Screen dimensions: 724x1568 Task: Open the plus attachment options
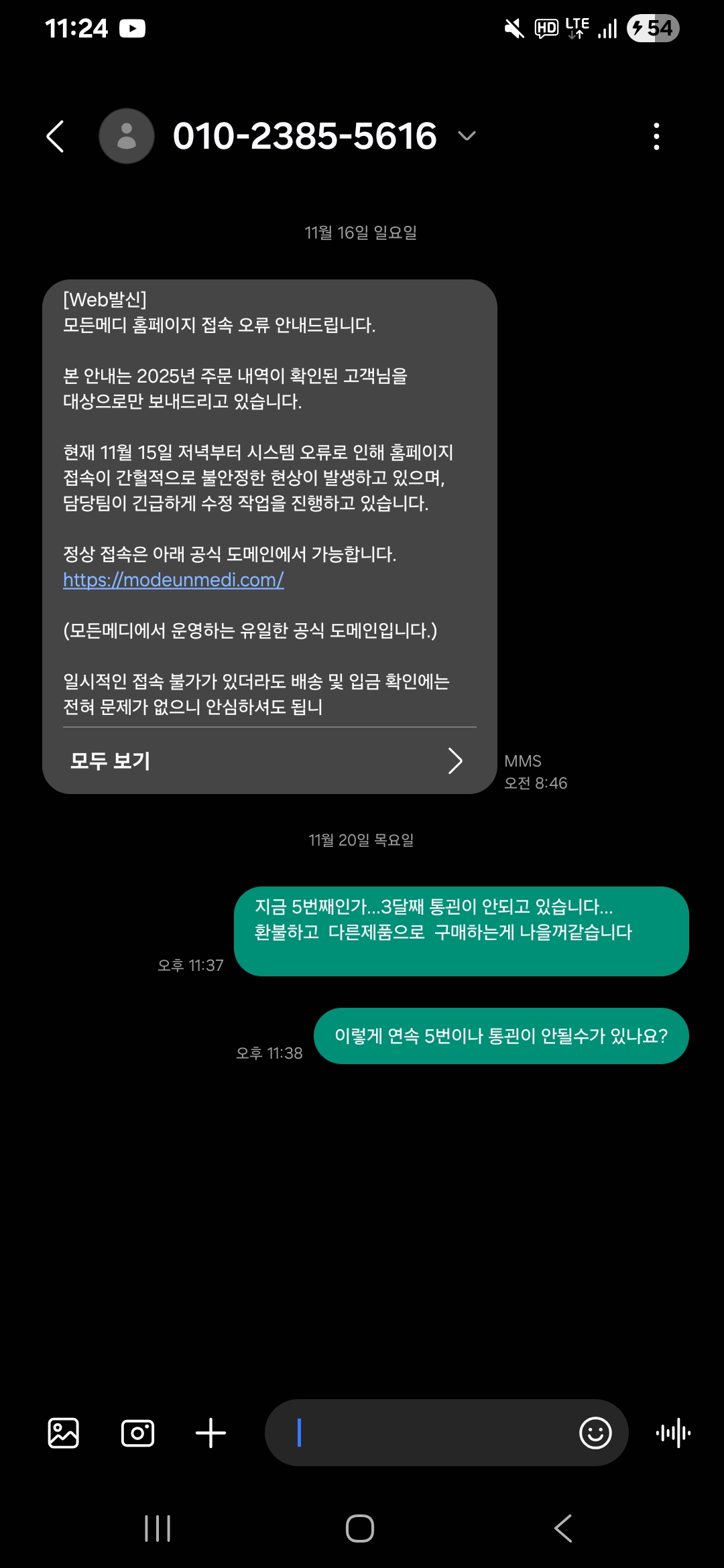coord(210,1433)
